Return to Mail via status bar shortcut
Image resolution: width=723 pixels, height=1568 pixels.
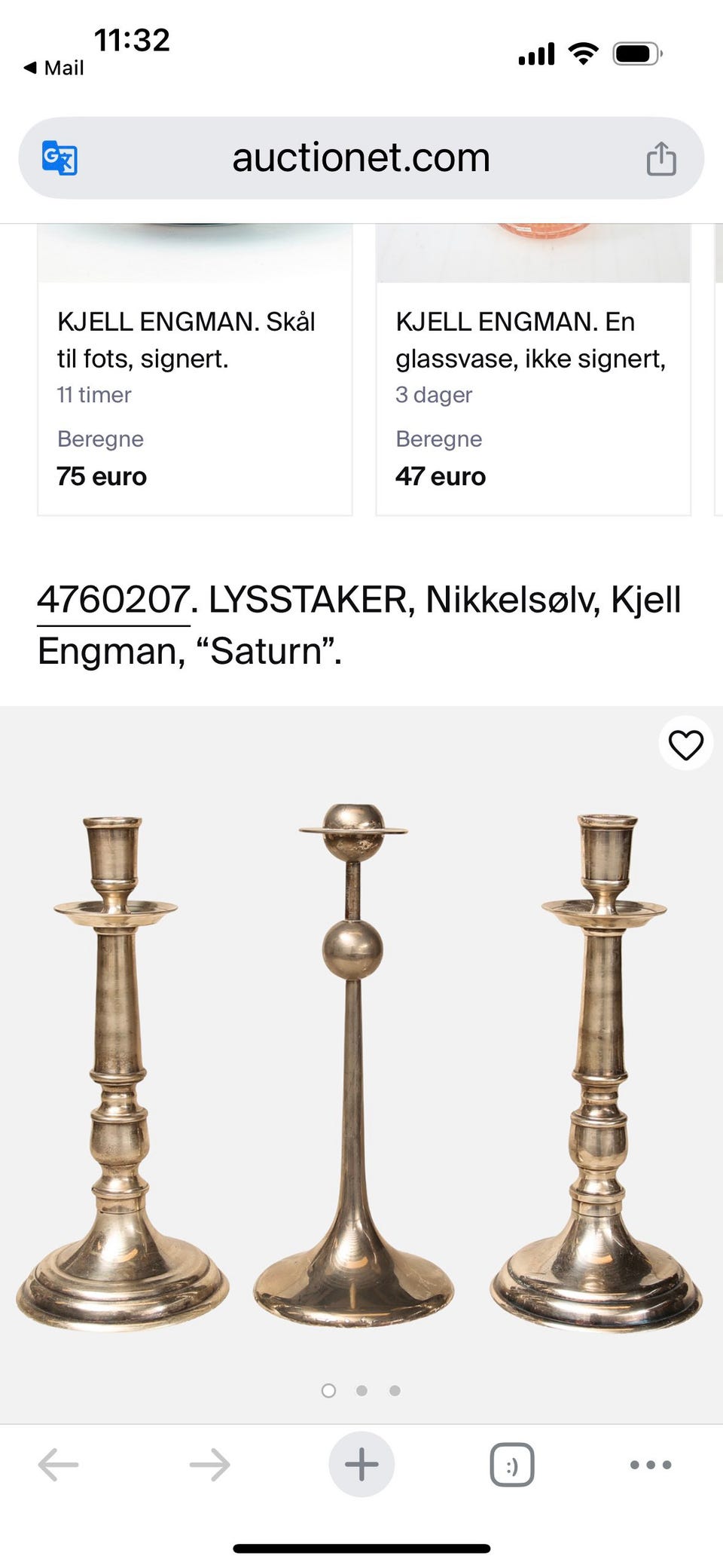point(53,68)
